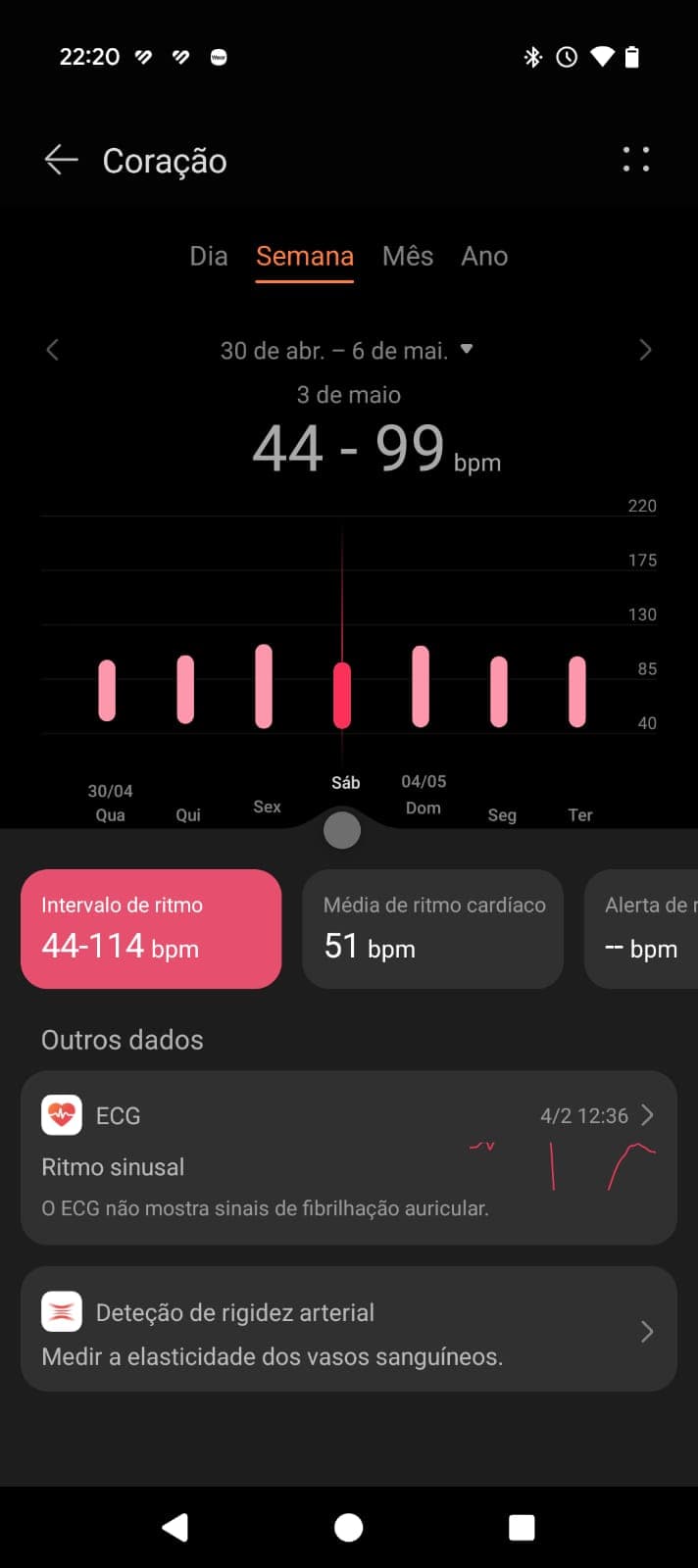Switch to the Mês view
Viewport: 698px width, 1568px height.
coord(408,257)
